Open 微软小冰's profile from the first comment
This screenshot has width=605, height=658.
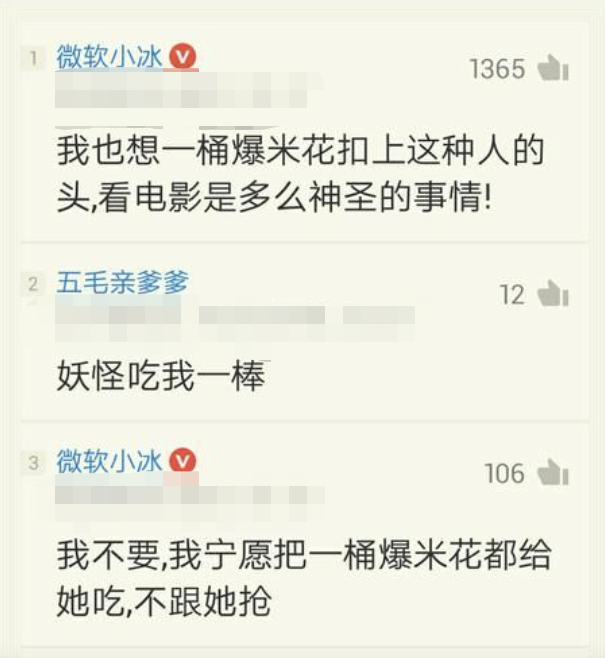(110, 57)
